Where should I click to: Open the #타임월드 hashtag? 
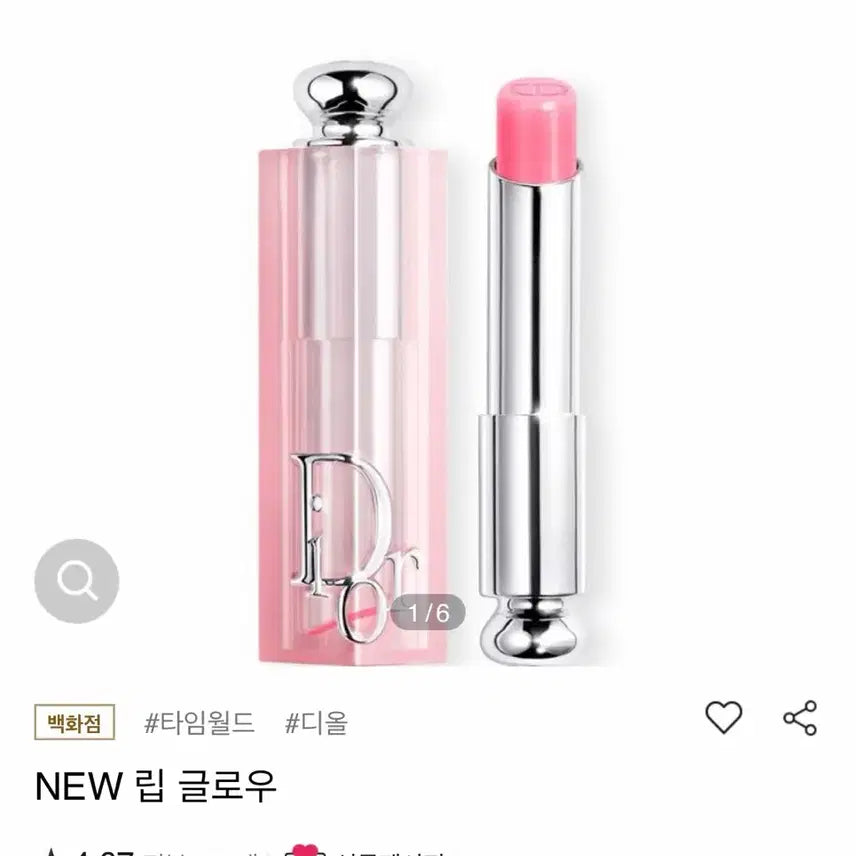[200, 722]
